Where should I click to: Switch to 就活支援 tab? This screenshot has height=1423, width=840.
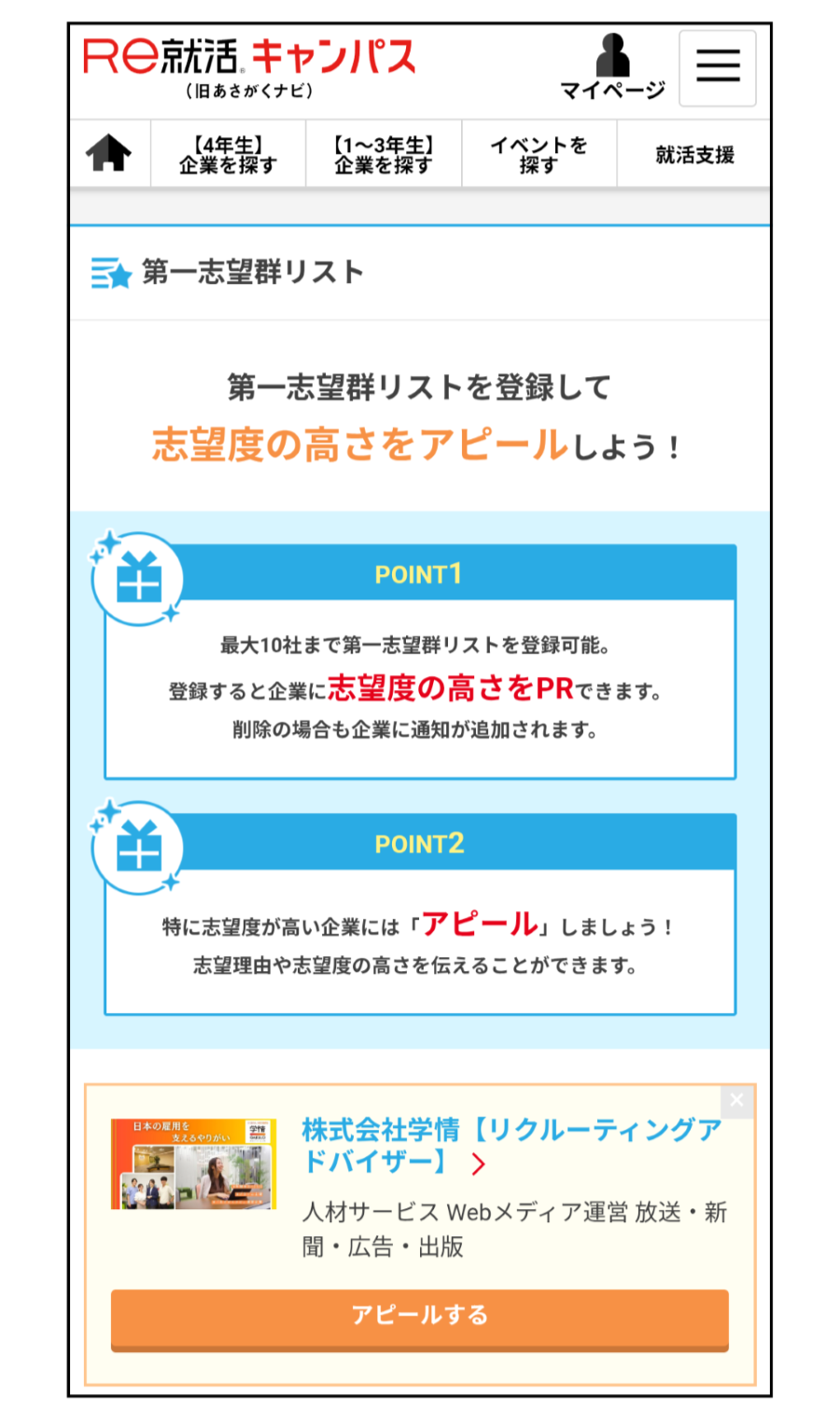pyautogui.click(x=694, y=155)
